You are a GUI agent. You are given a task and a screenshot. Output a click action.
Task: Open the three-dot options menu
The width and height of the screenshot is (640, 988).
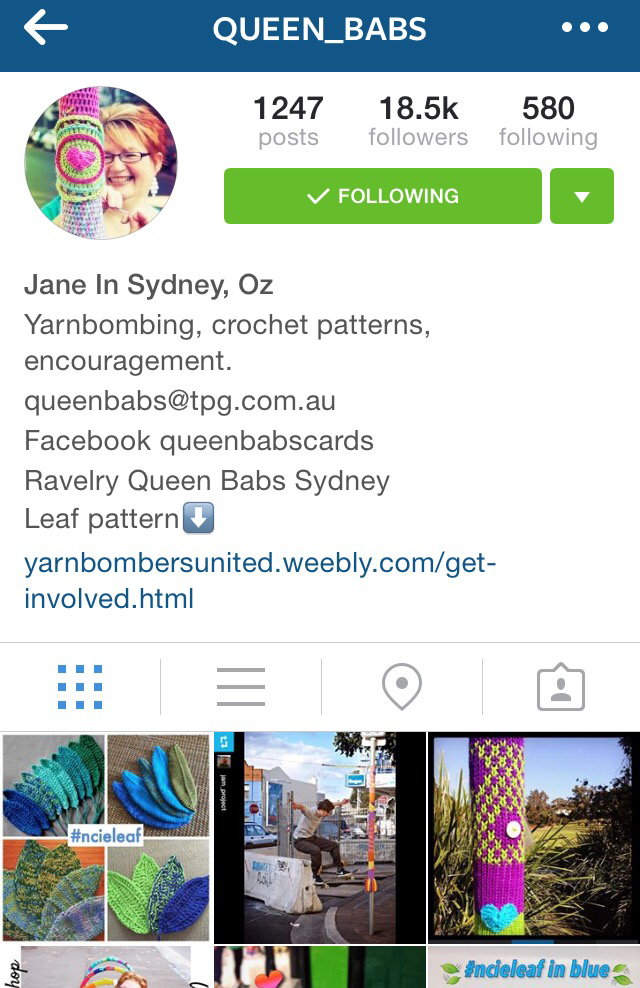click(585, 28)
